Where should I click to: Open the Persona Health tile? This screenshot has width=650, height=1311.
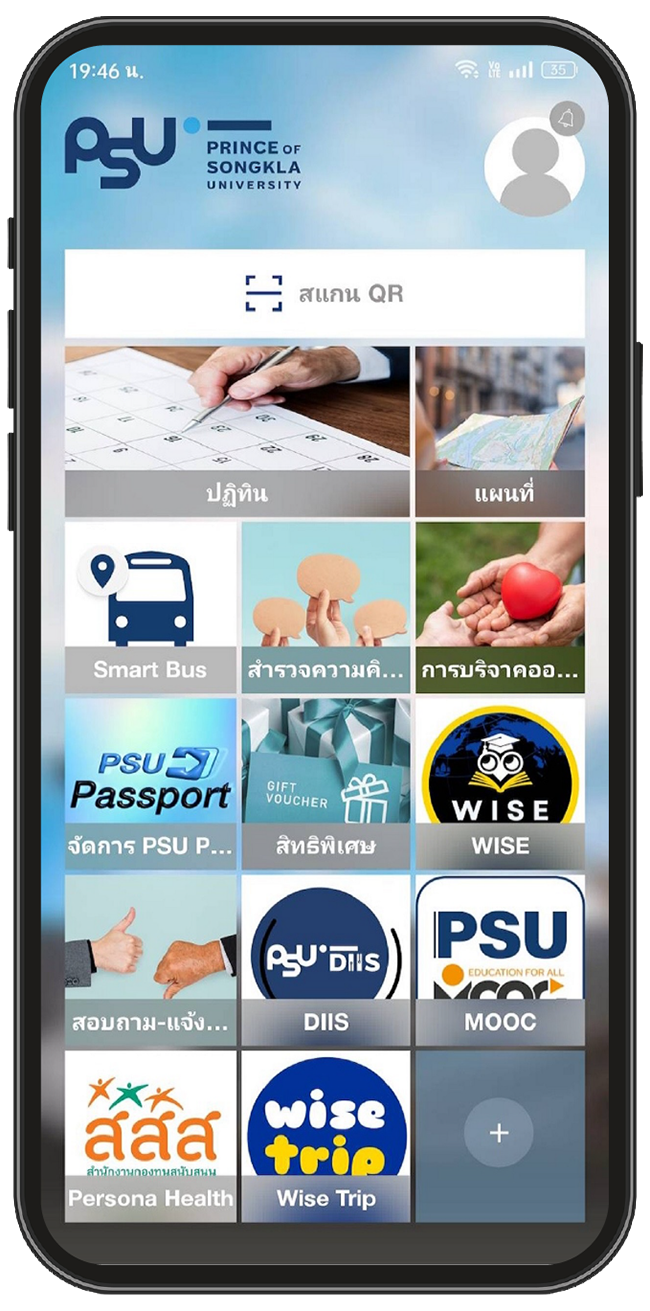pos(150,1135)
